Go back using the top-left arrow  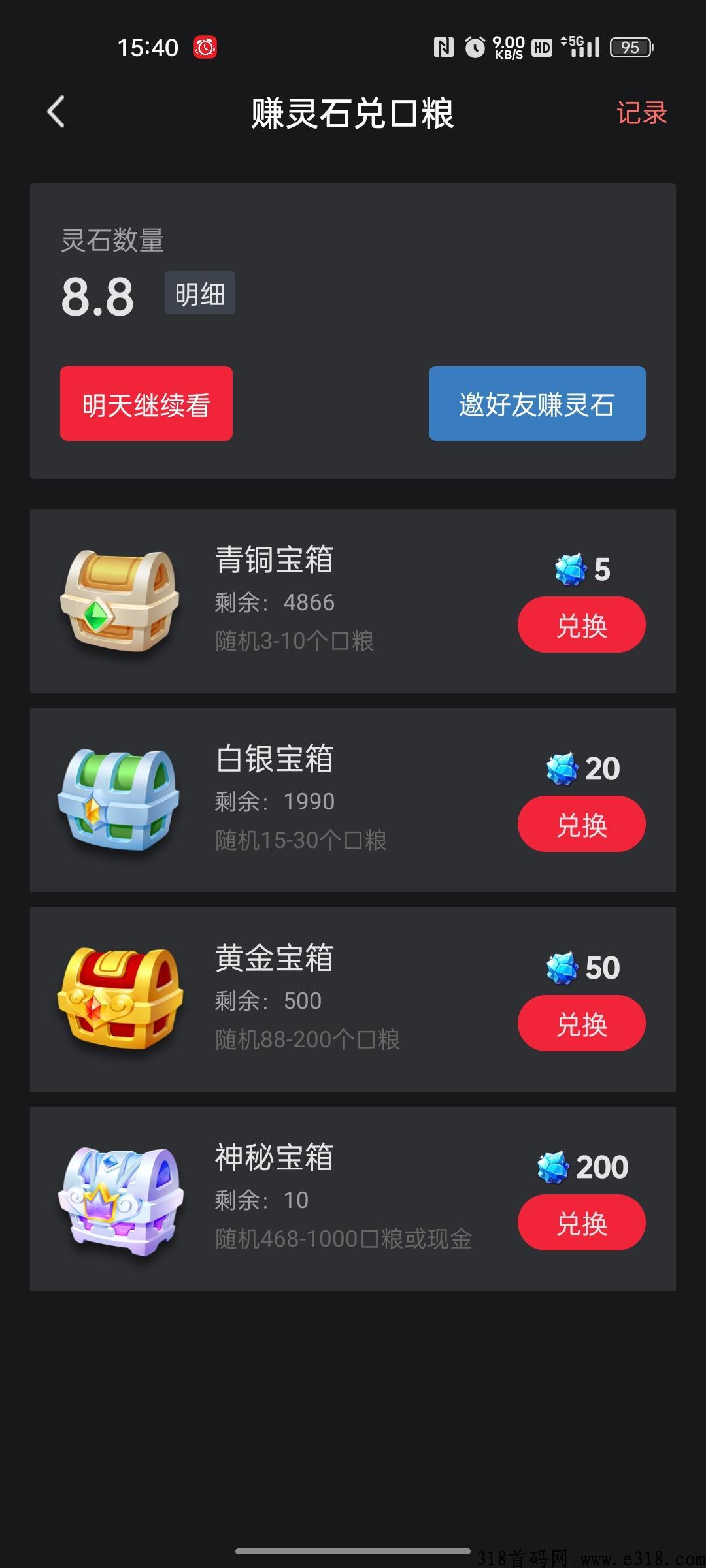point(56,112)
